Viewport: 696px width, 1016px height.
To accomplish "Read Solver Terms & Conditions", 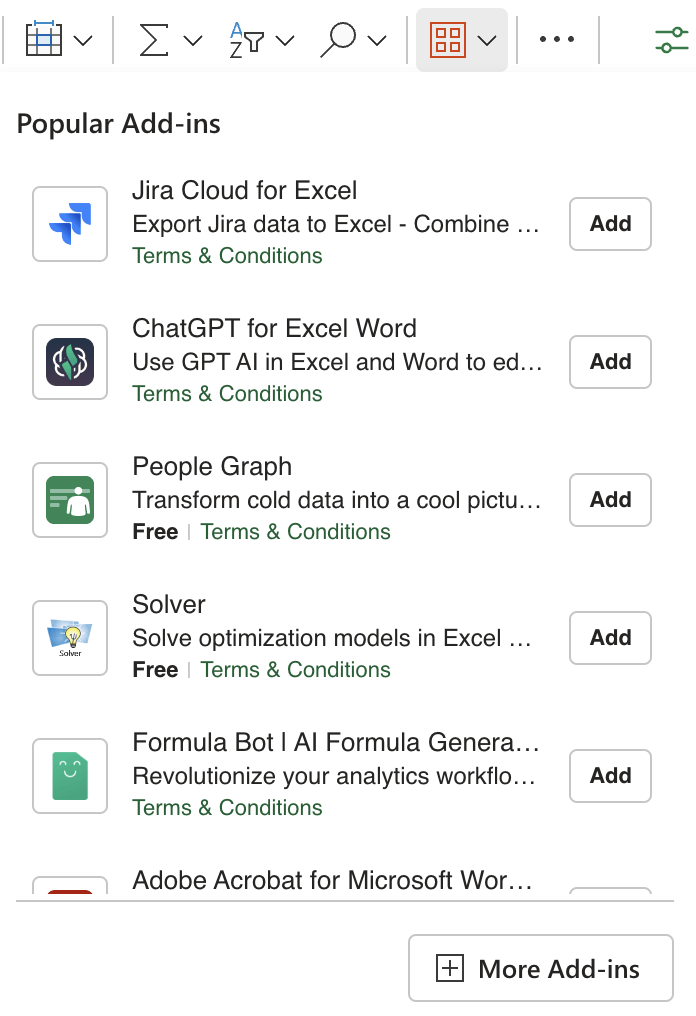I will [295, 670].
